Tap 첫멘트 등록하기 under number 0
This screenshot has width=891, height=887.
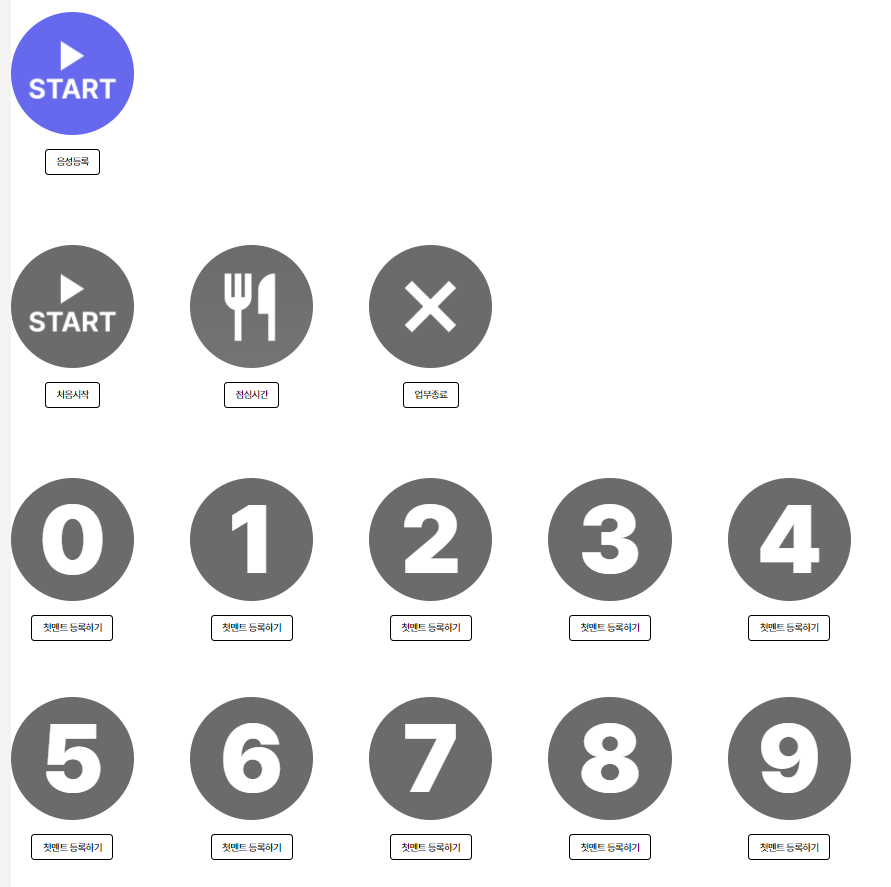click(72, 628)
